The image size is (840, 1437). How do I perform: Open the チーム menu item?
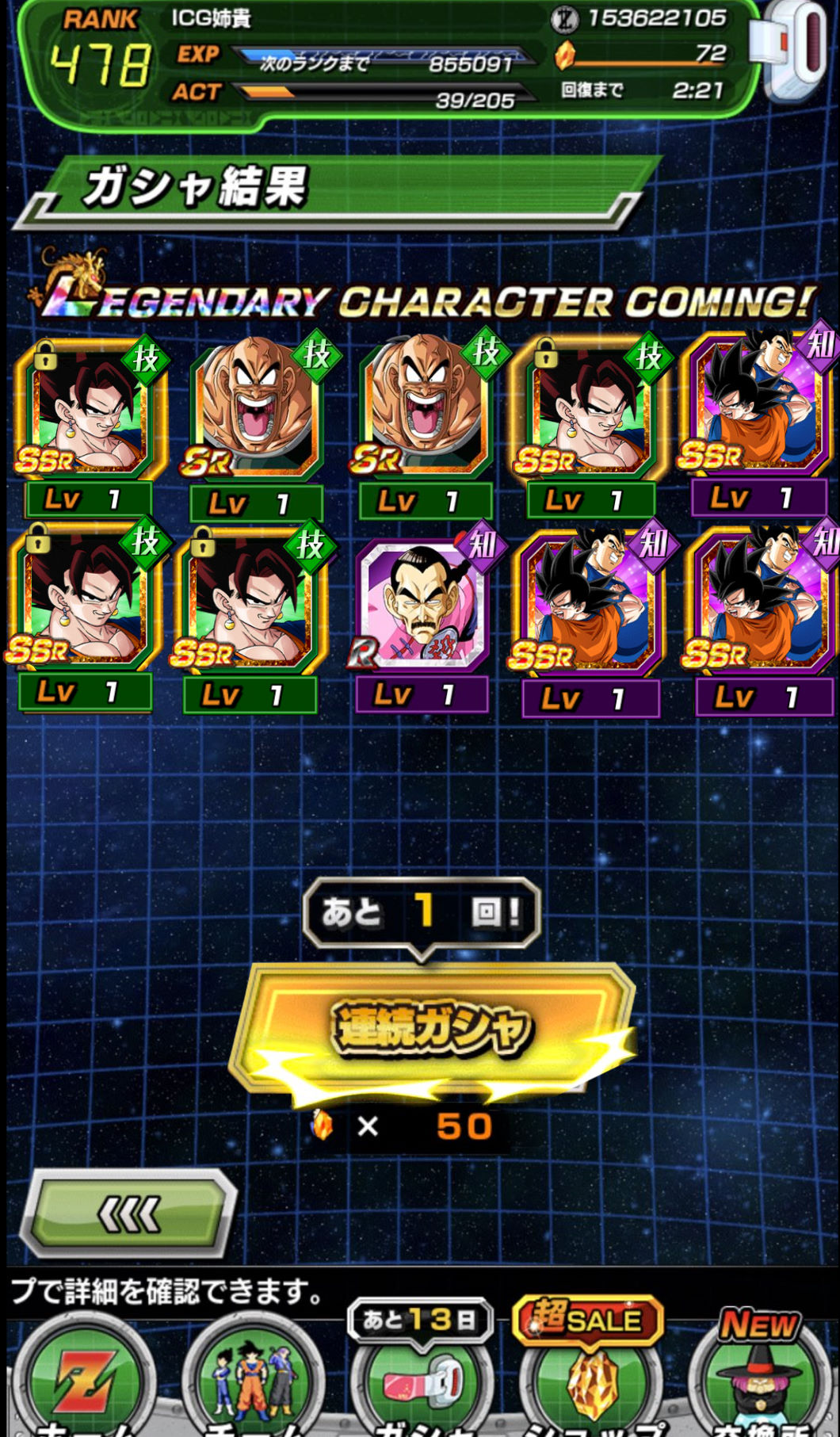click(254, 1381)
